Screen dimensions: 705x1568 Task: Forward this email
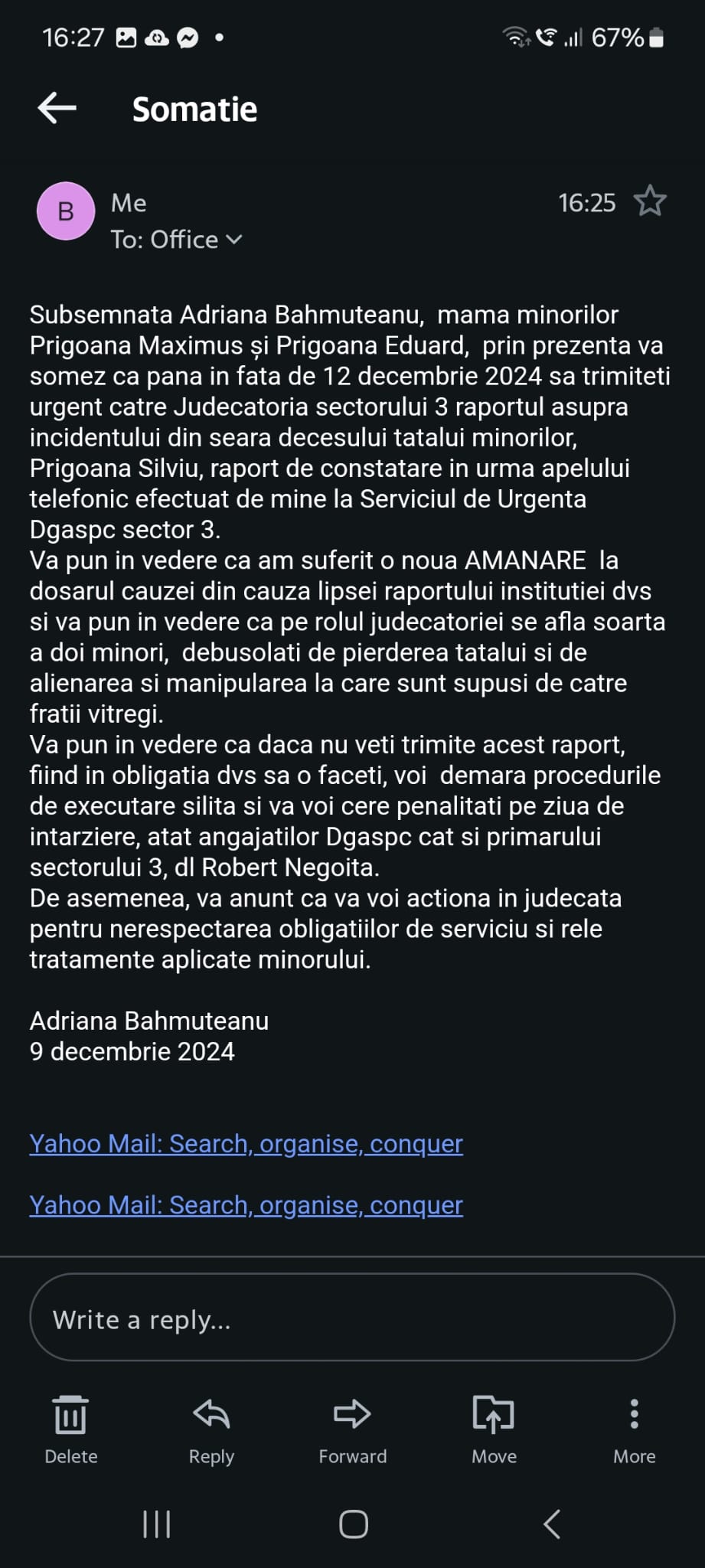coord(352,1428)
